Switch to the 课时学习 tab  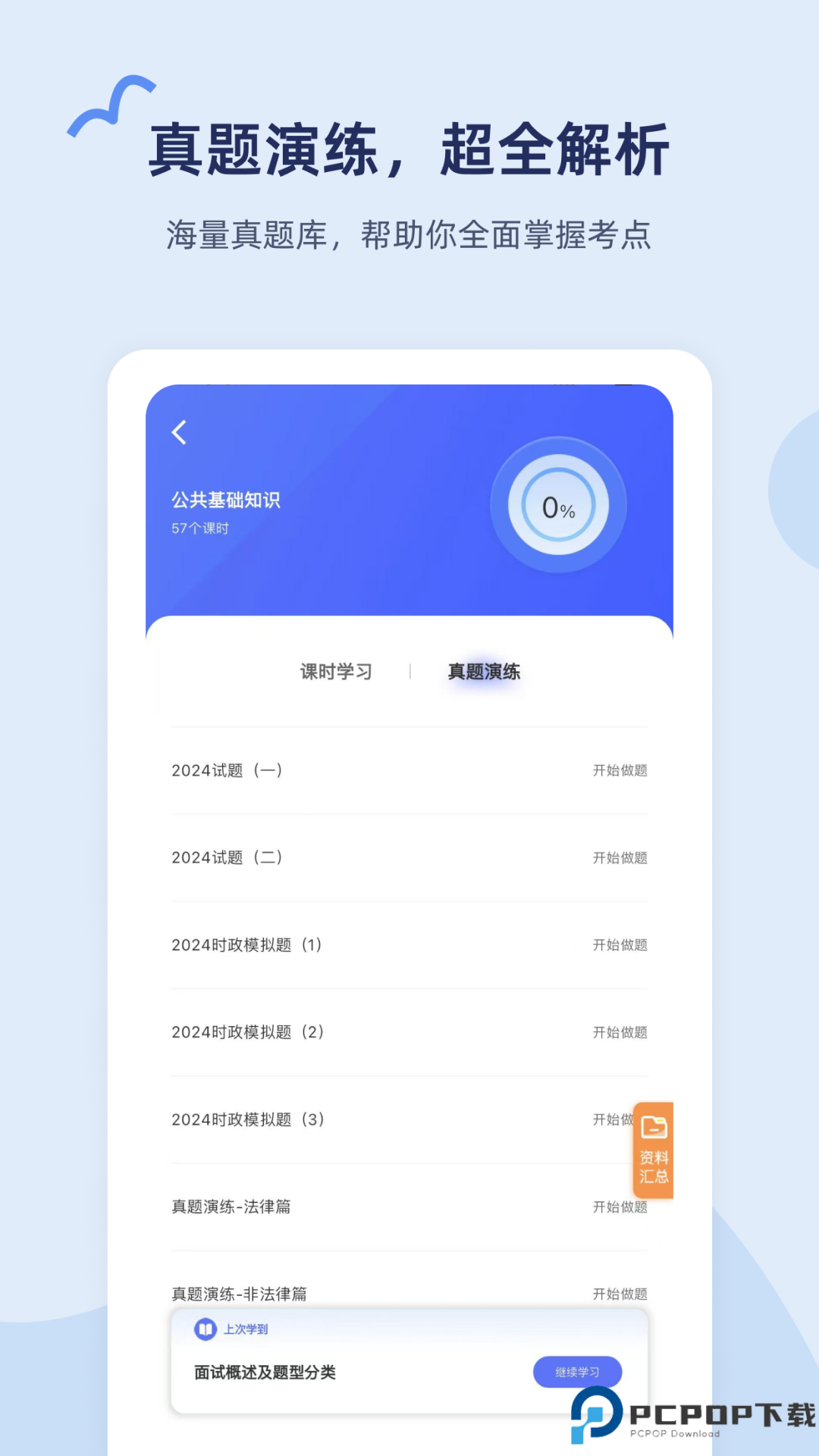coord(336,672)
